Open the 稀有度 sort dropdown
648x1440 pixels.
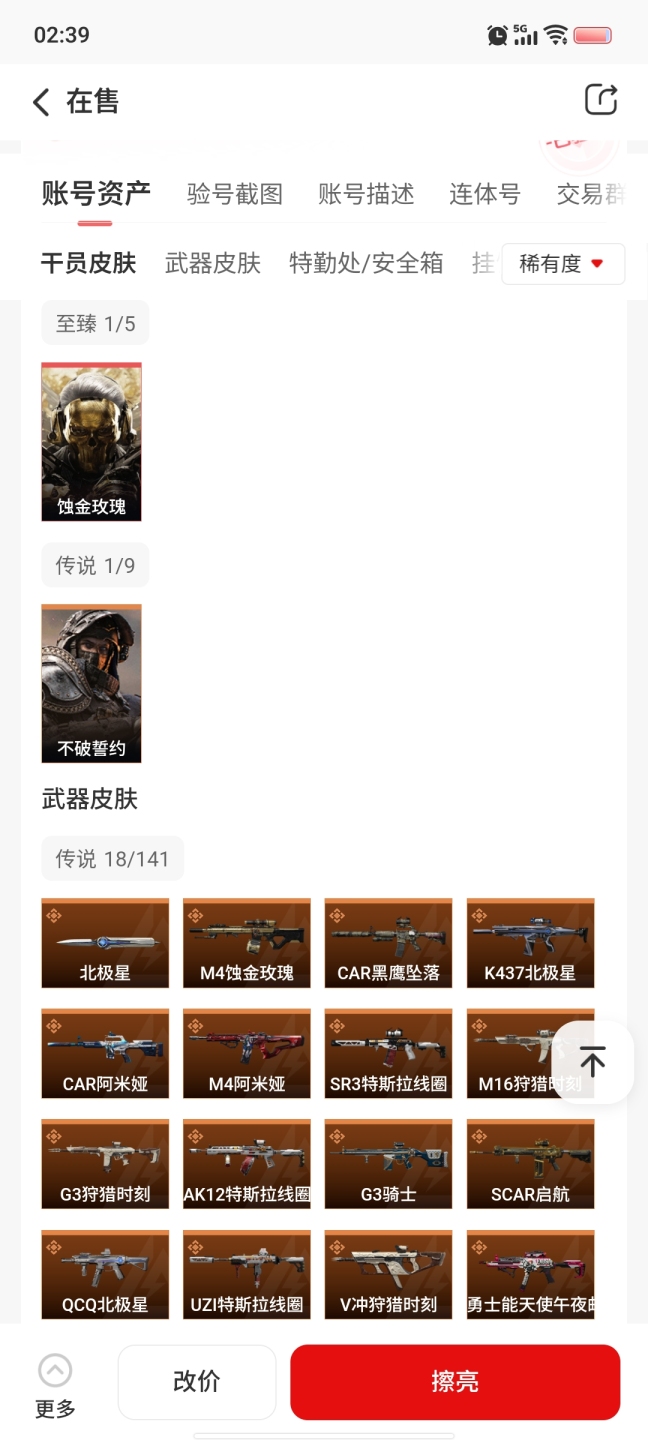point(563,264)
